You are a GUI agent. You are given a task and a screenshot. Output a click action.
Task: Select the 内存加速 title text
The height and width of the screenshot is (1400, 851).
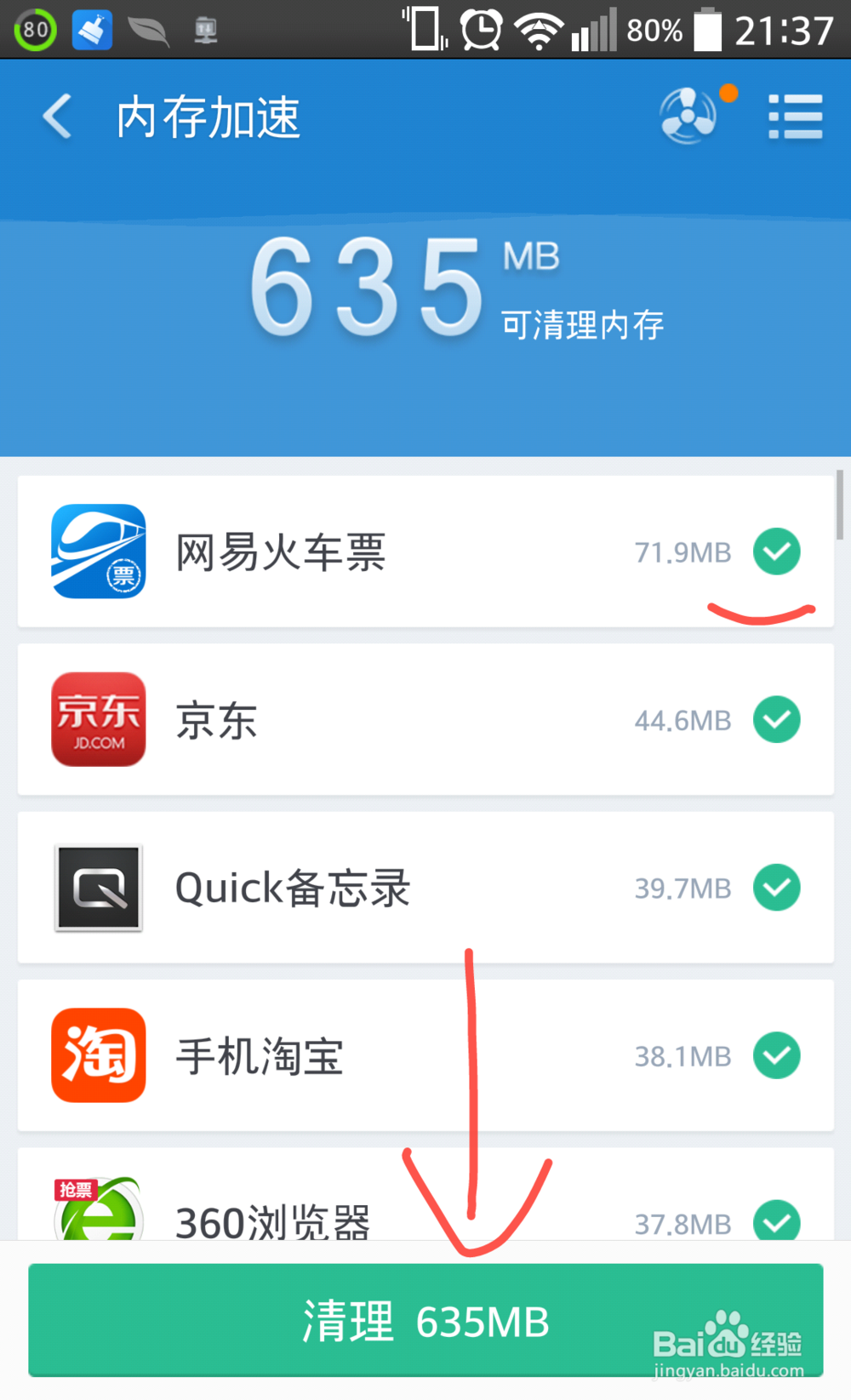pos(208,117)
